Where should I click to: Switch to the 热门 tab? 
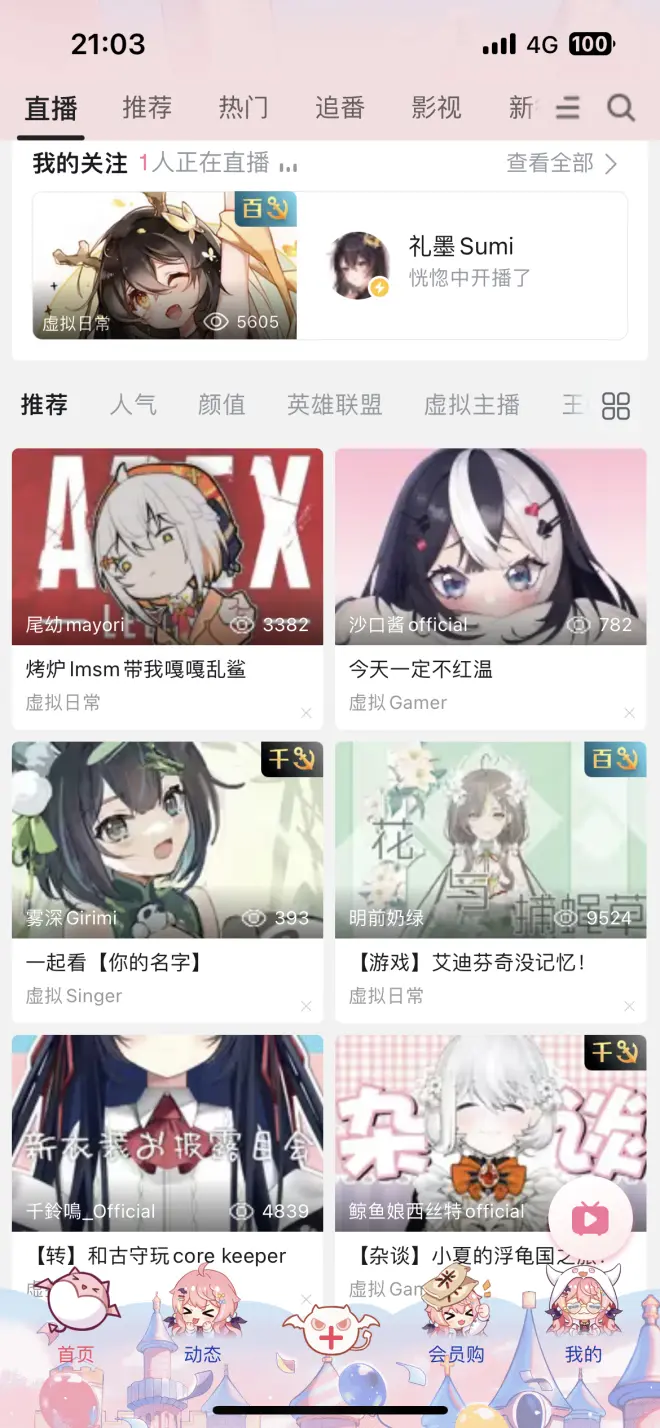(243, 108)
